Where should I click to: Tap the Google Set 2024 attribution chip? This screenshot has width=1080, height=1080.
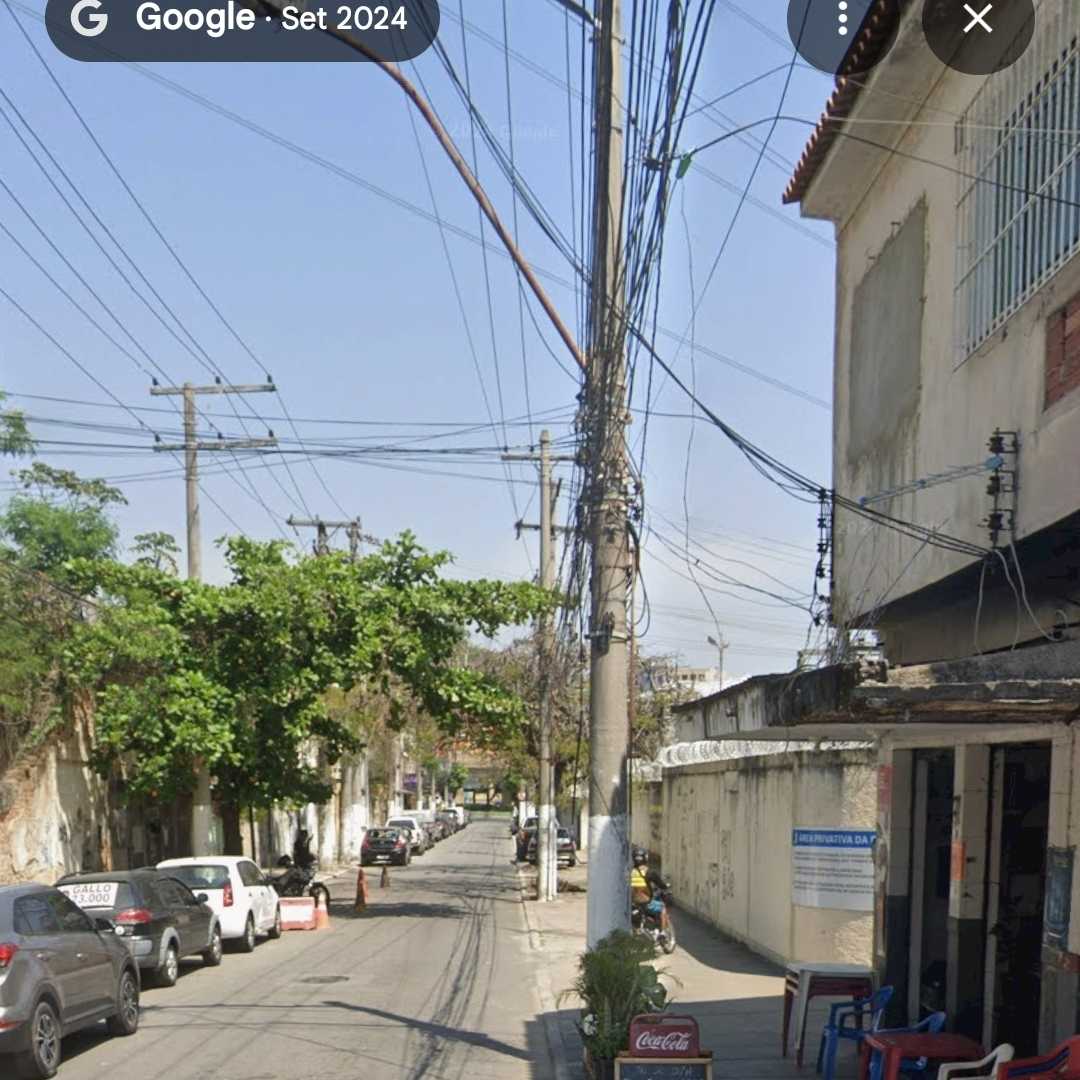point(242,19)
